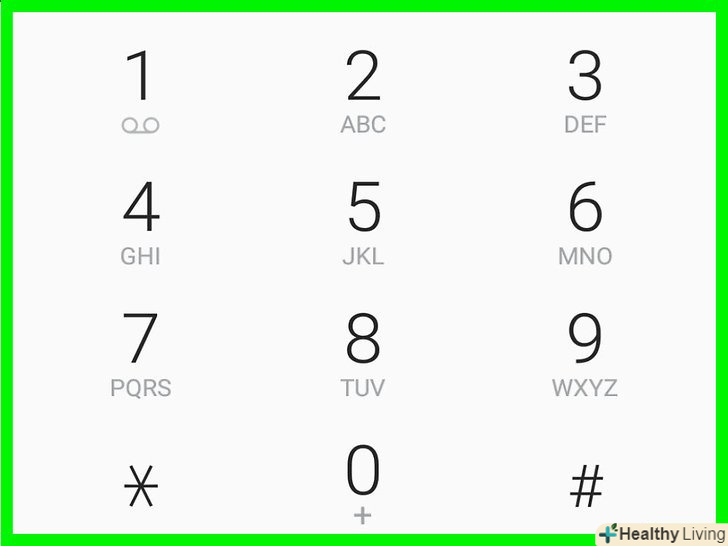Tap the pound hash key
728x546 pixels.
coord(586,487)
